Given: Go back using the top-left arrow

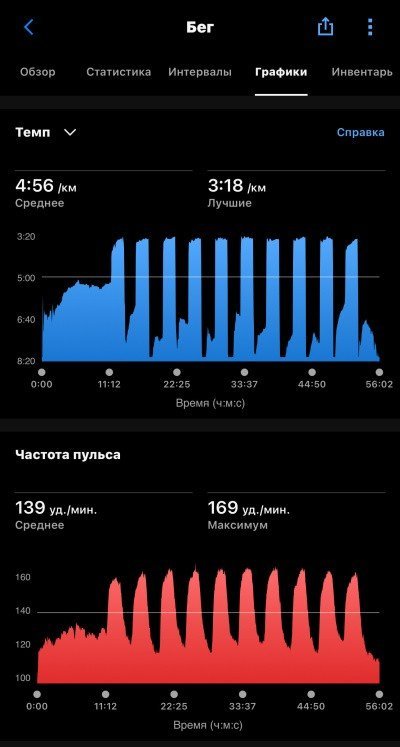Looking at the screenshot, I should tap(29, 27).
